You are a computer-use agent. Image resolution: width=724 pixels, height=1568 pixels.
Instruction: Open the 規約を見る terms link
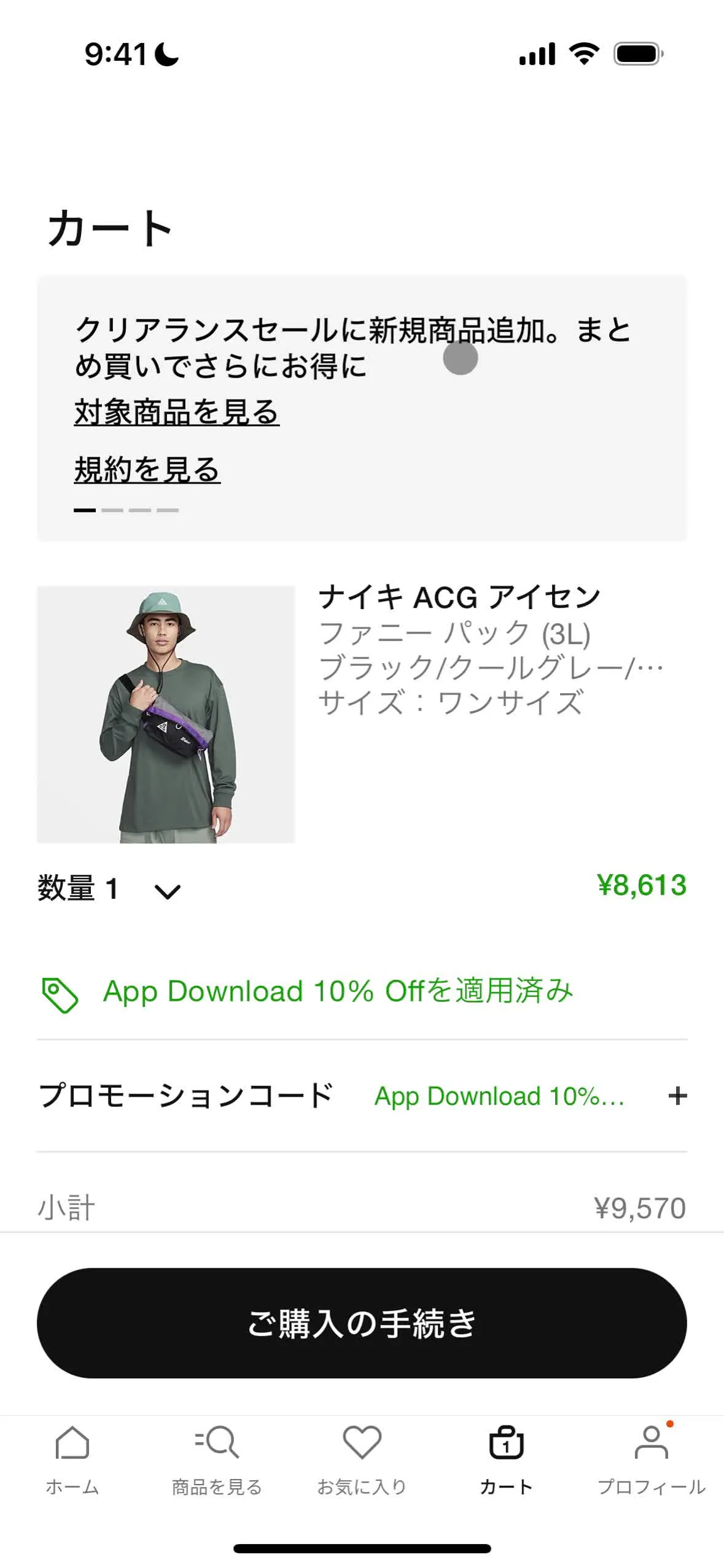point(147,470)
